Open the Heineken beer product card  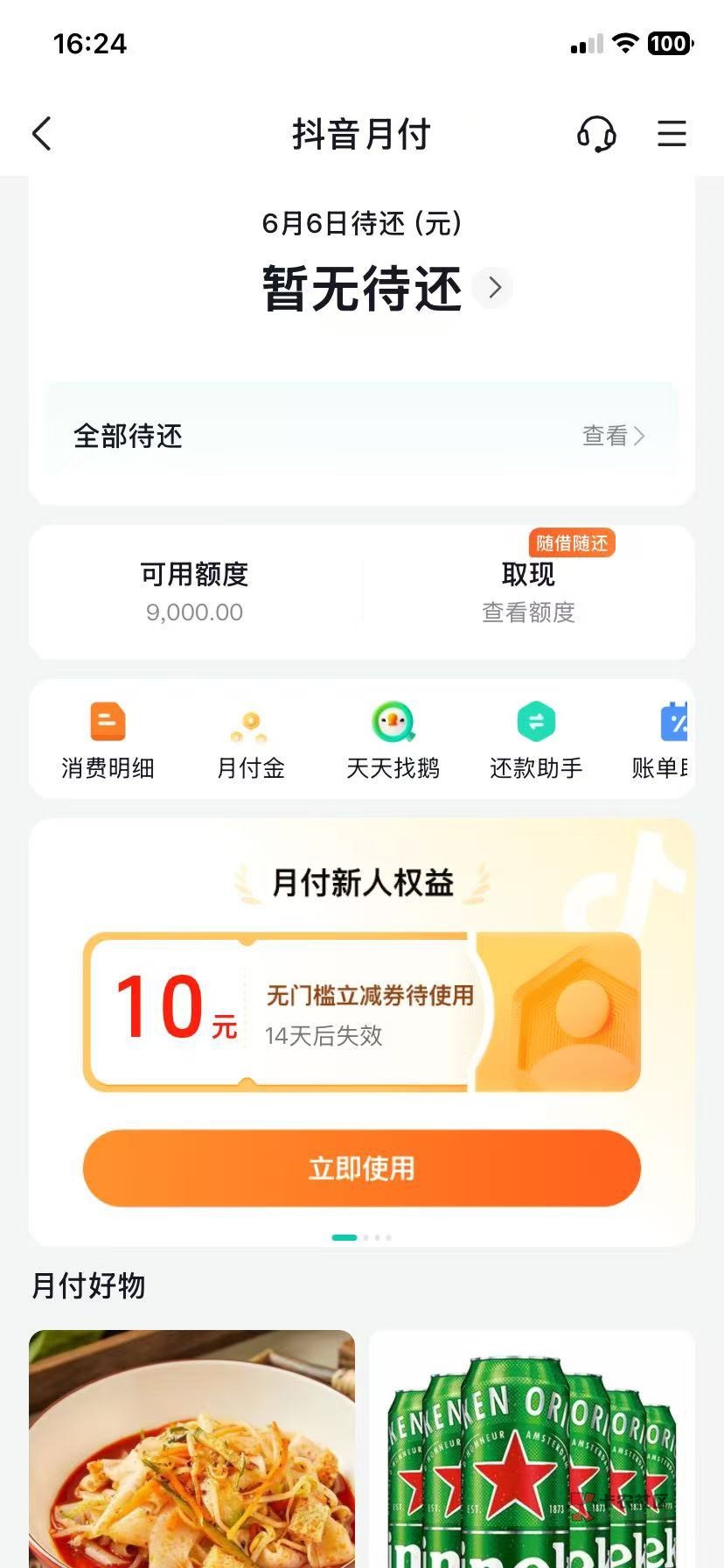(x=532, y=1449)
